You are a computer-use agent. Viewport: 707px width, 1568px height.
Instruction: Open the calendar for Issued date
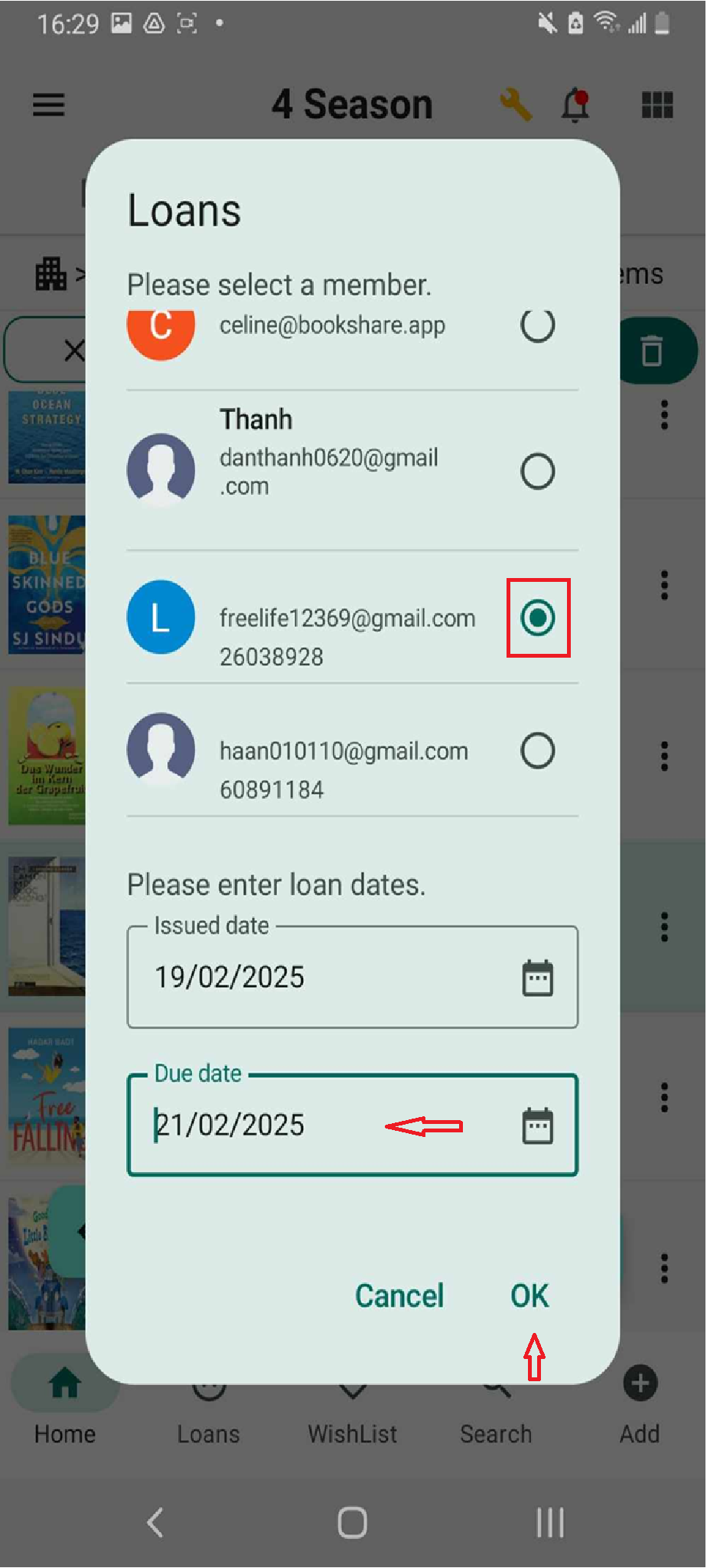[538, 978]
